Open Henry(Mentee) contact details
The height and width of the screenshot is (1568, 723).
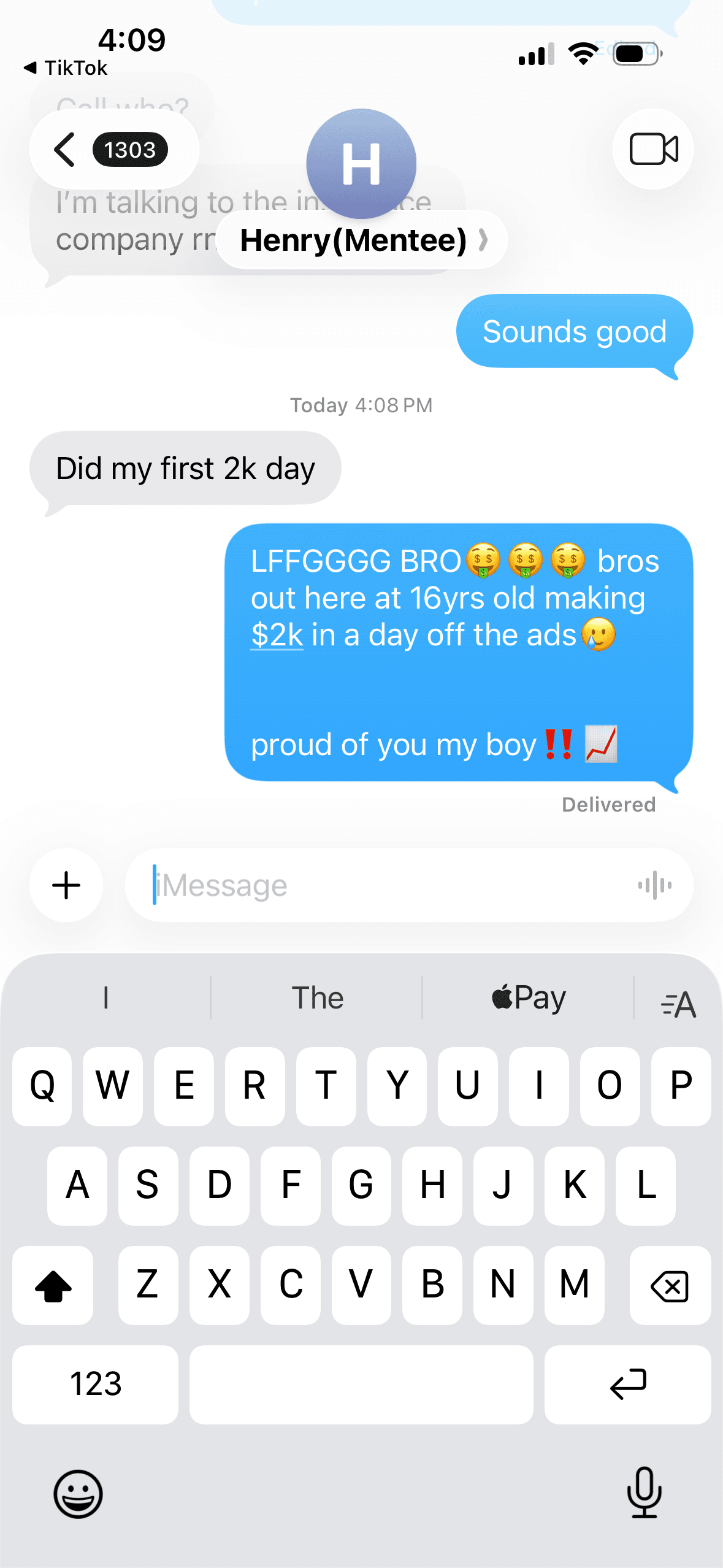[362, 240]
